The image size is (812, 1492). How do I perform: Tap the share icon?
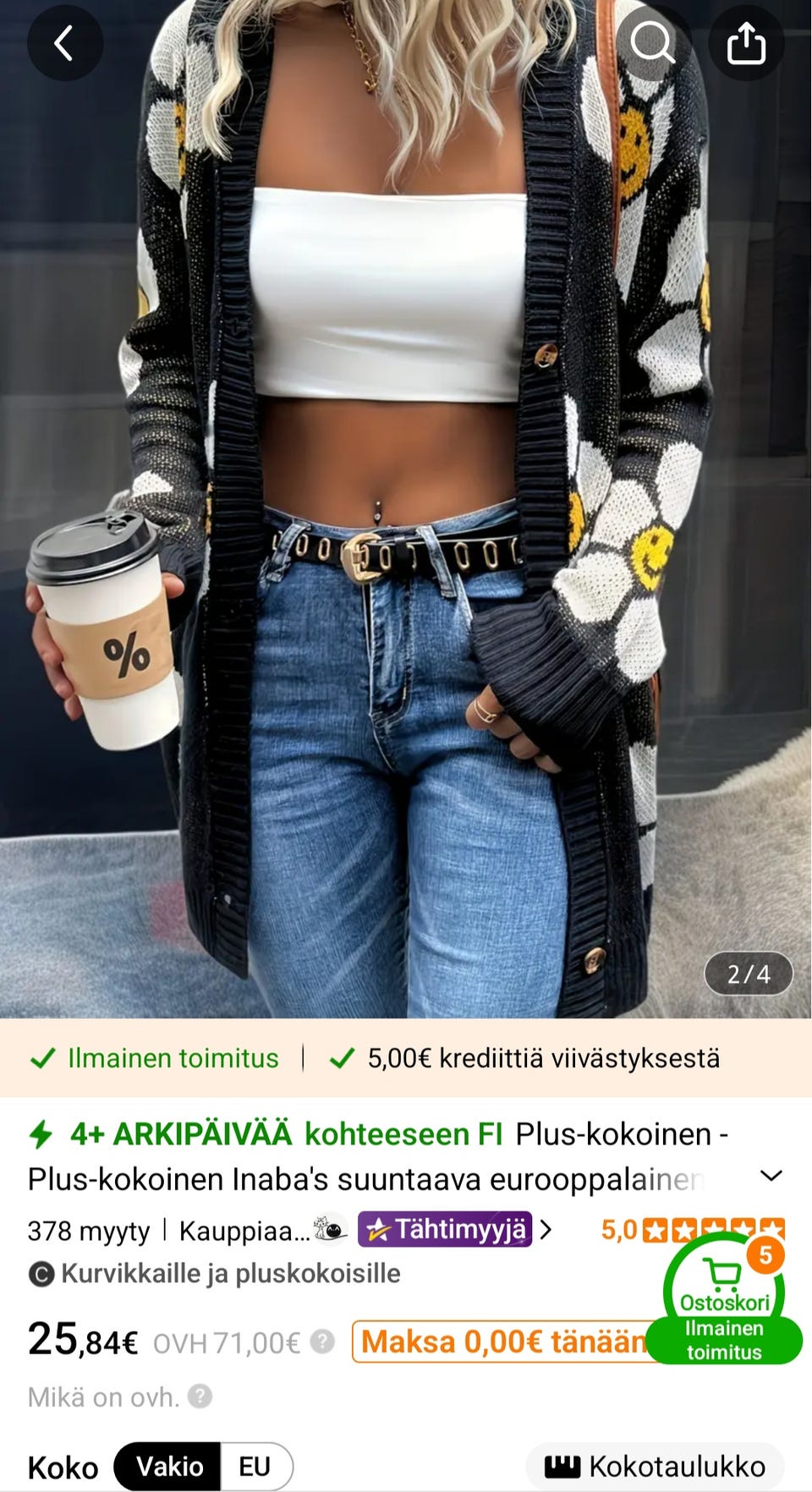pyautogui.click(x=746, y=42)
